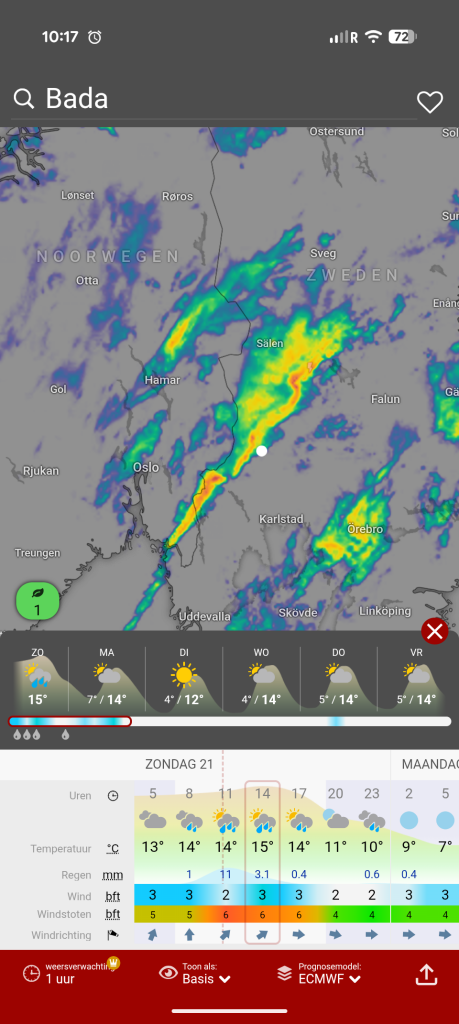Select the VR day forecast
Image resolution: width=459 pixels, height=1024 pixels.
[416, 679]
